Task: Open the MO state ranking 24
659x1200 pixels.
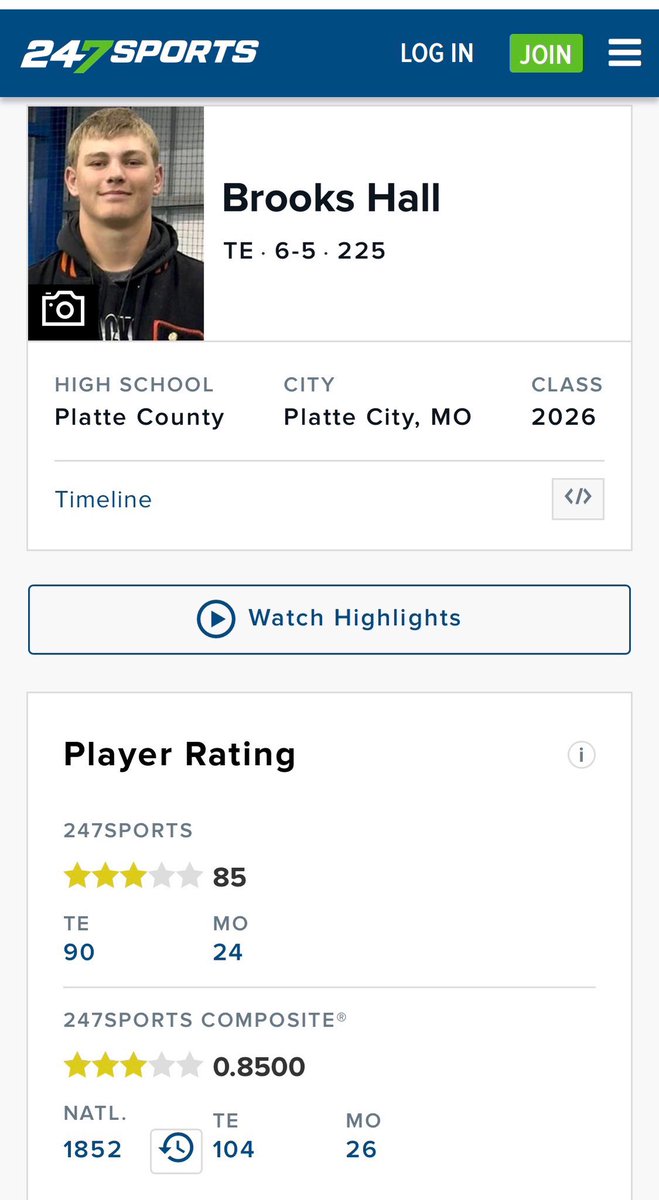Action: [228, 952]
